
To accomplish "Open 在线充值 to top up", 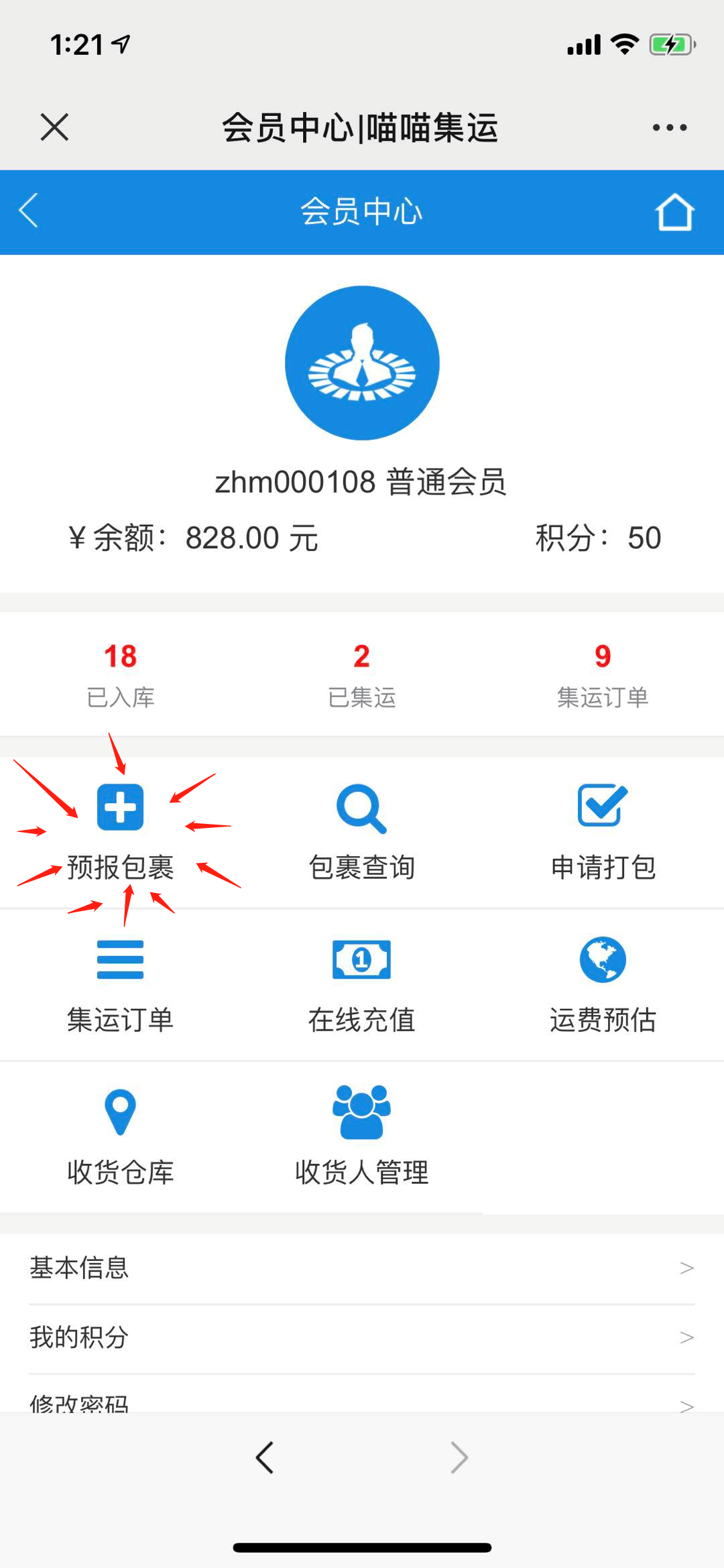I will (x=362, y=985).
